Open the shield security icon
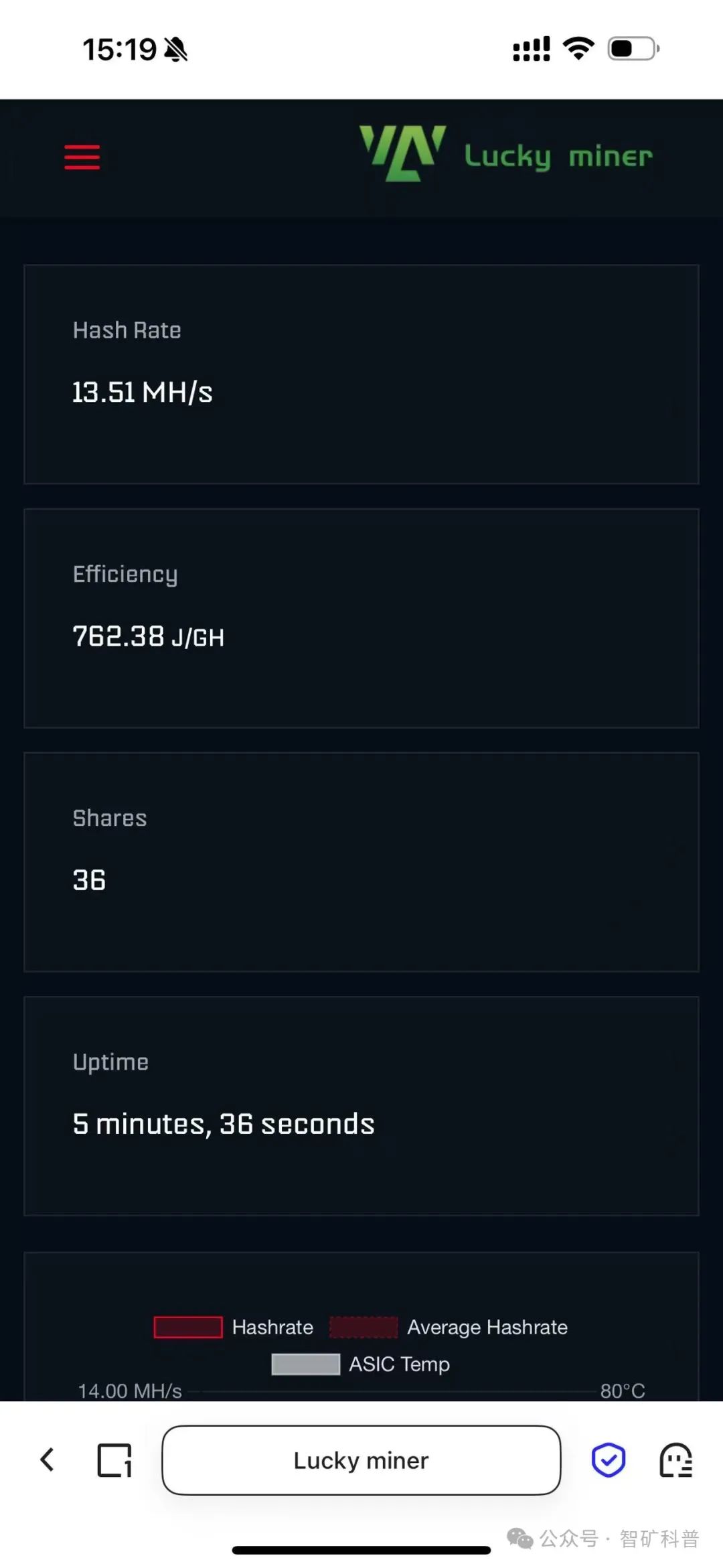 tap(608, 1460)
